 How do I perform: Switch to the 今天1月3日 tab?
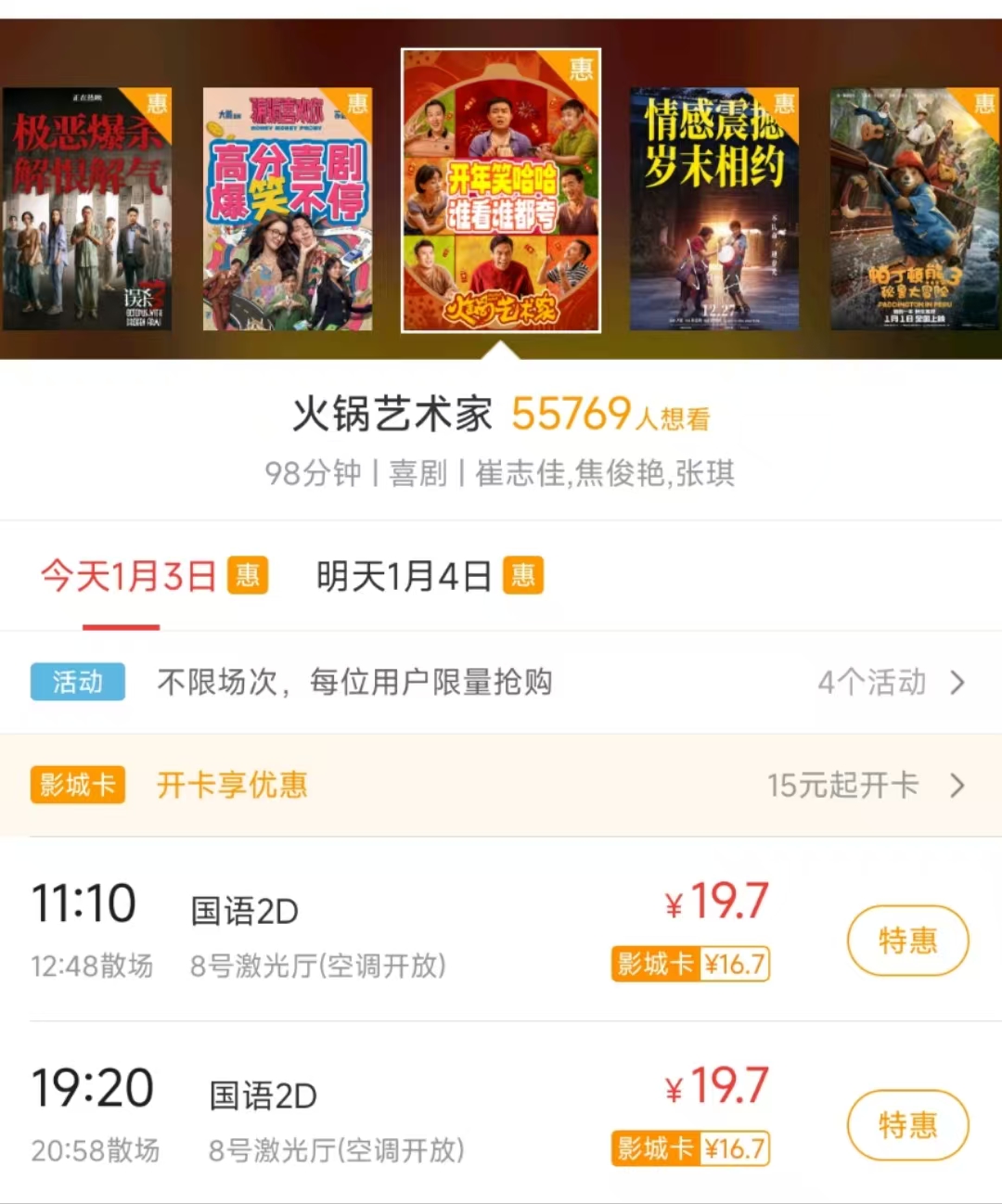[130, 575]
